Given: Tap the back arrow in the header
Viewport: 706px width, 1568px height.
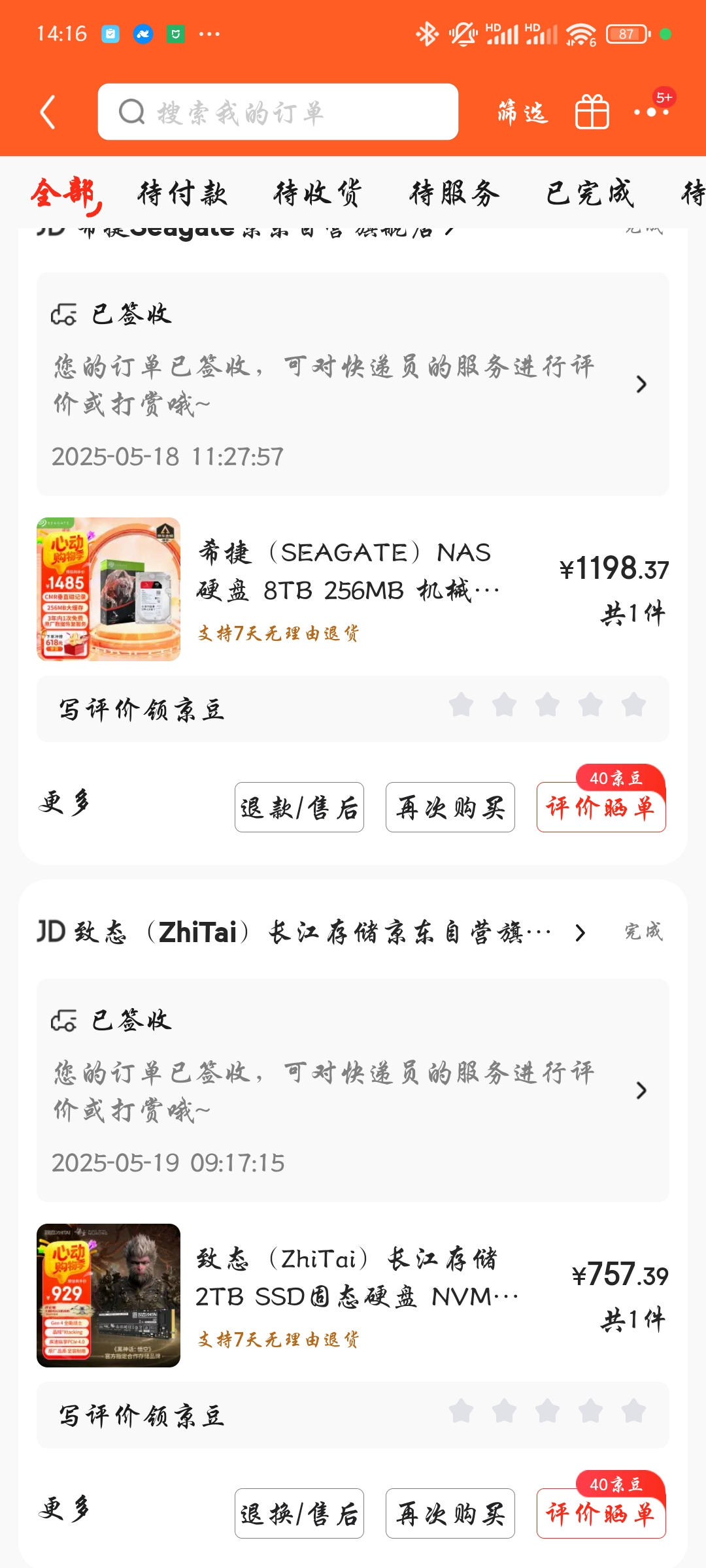Looking at the screenshot, I should pyautogui.click(x=47, y=111).
